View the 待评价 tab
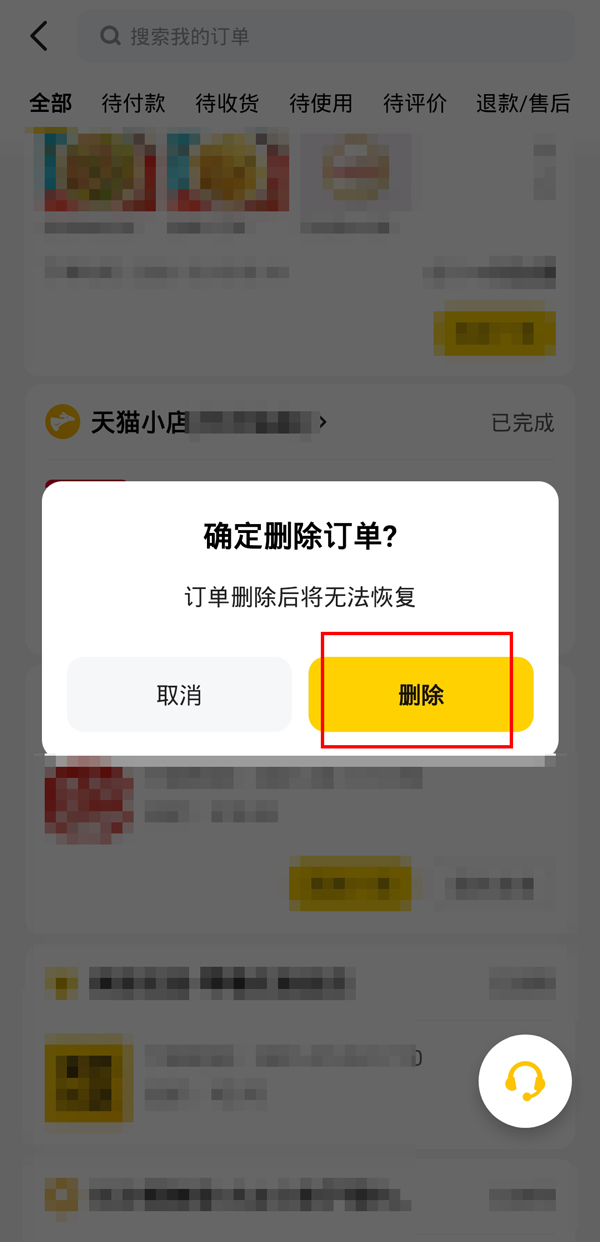This screenshot has height=1242, width=600. [415, 103]
